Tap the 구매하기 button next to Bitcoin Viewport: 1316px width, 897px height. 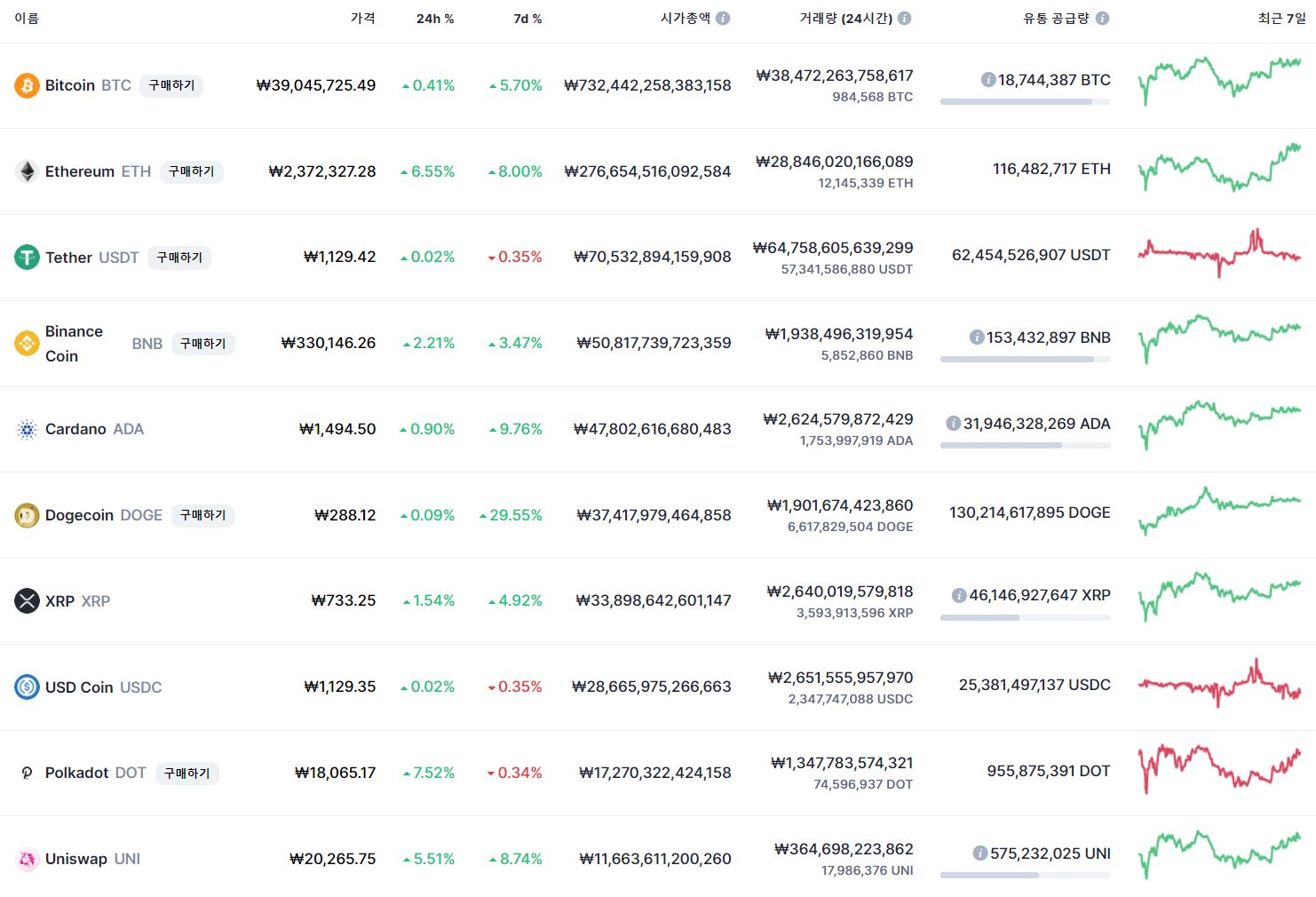[x=171, y=85]
